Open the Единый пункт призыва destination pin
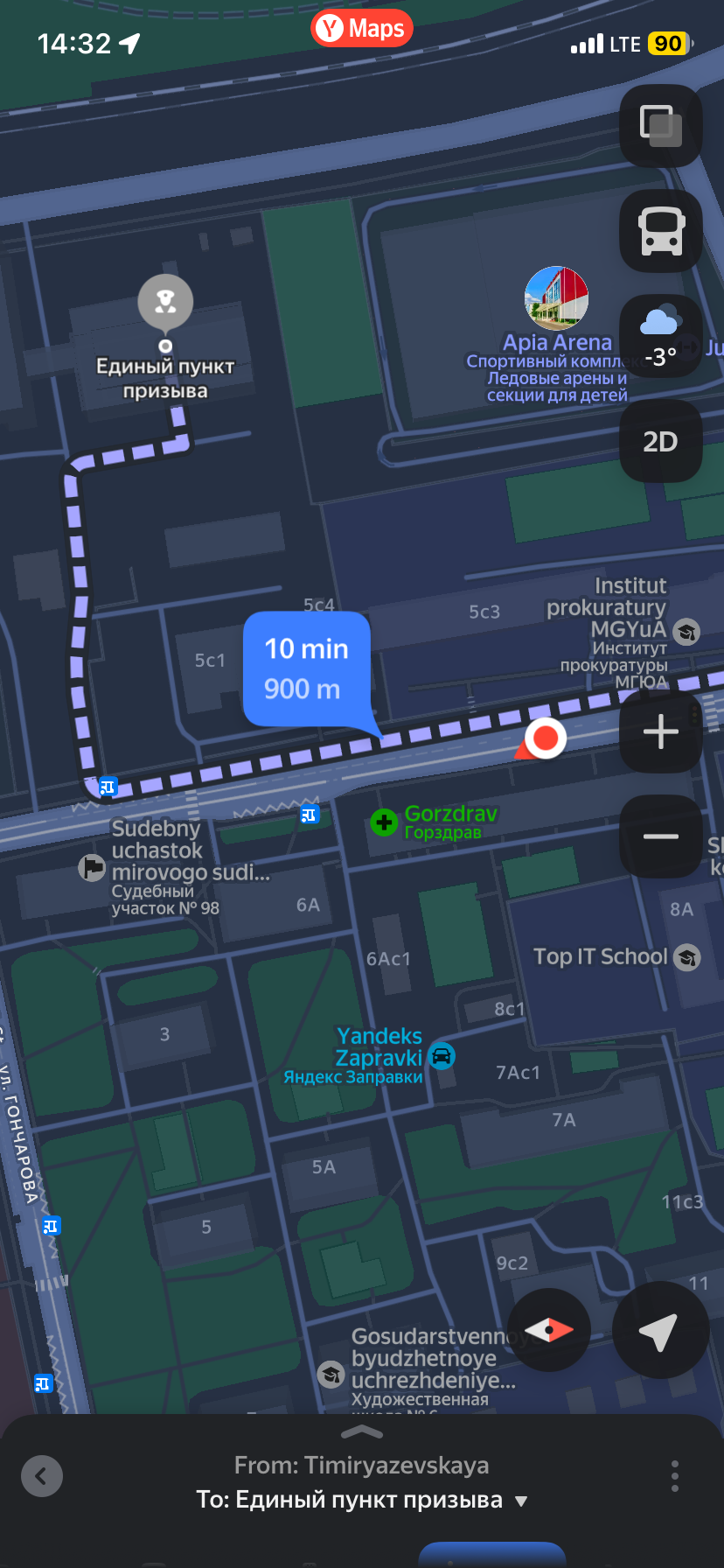 165,303
